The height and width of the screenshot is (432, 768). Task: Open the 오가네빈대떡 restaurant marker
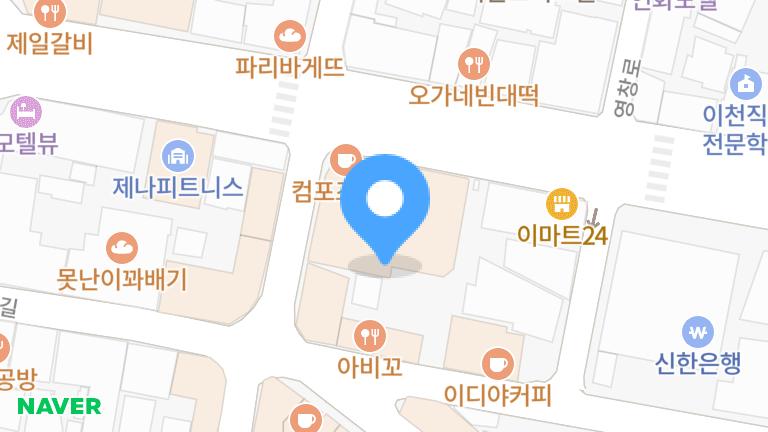tap(474, 65)
